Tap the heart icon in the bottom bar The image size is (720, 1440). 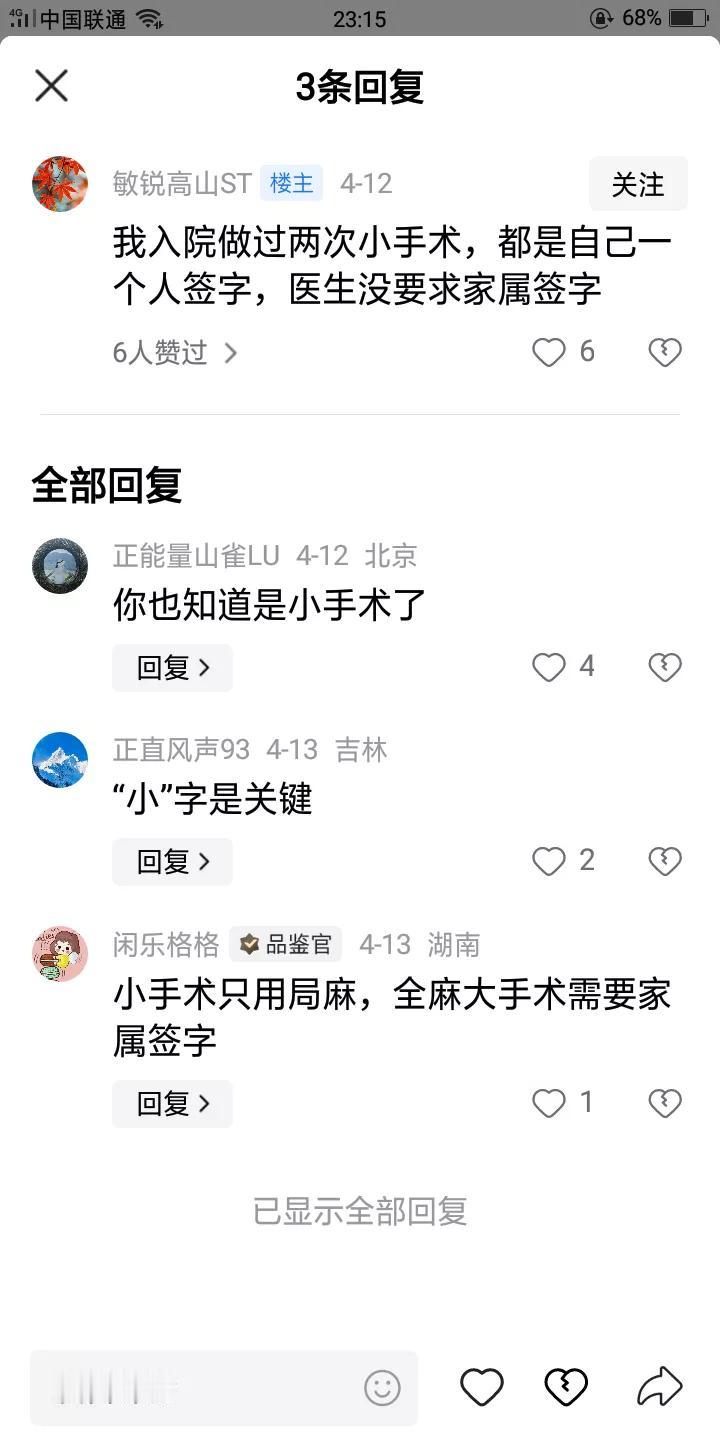482,1387
